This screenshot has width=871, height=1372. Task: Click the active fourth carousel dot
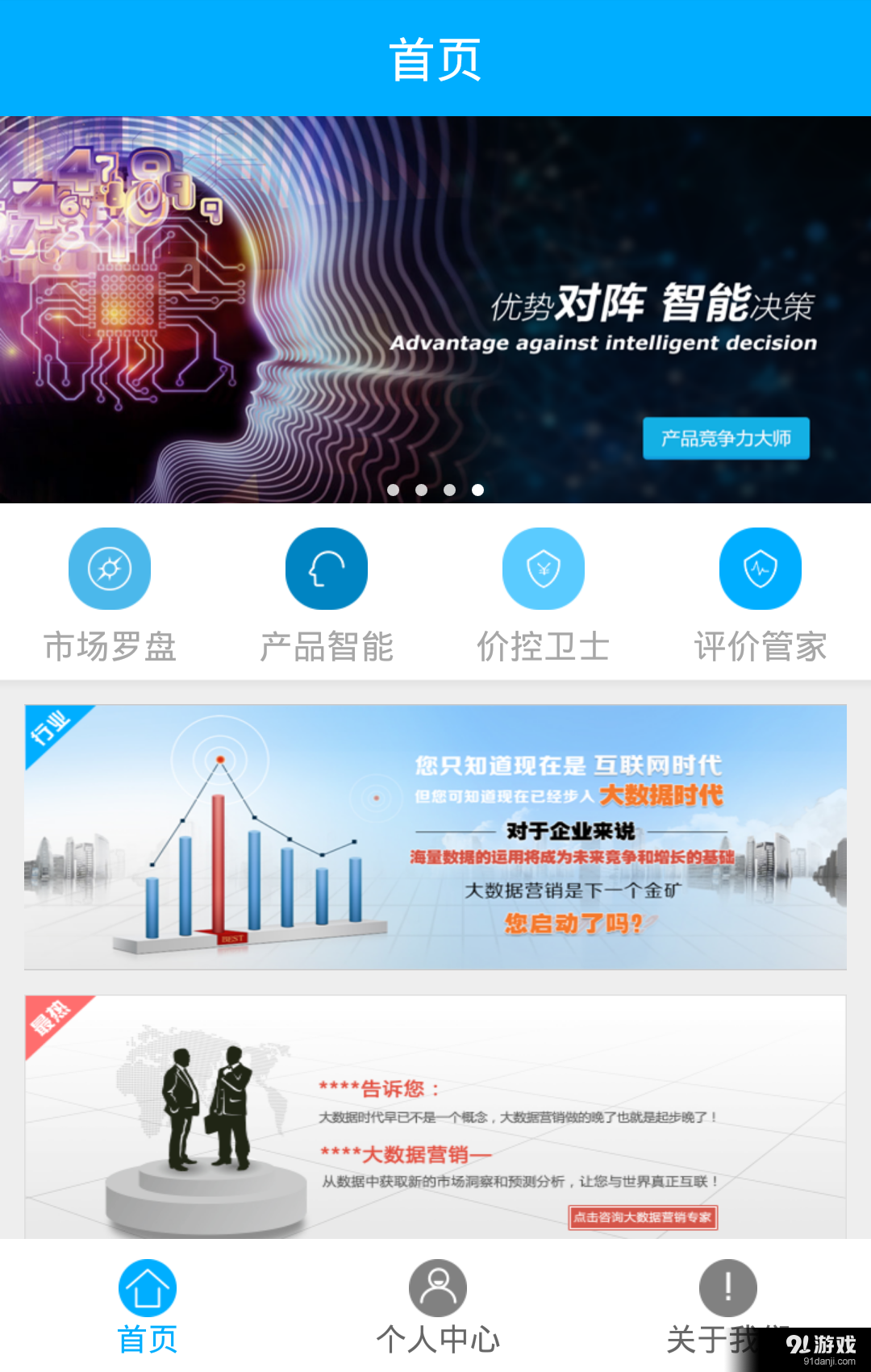[477, 490]
